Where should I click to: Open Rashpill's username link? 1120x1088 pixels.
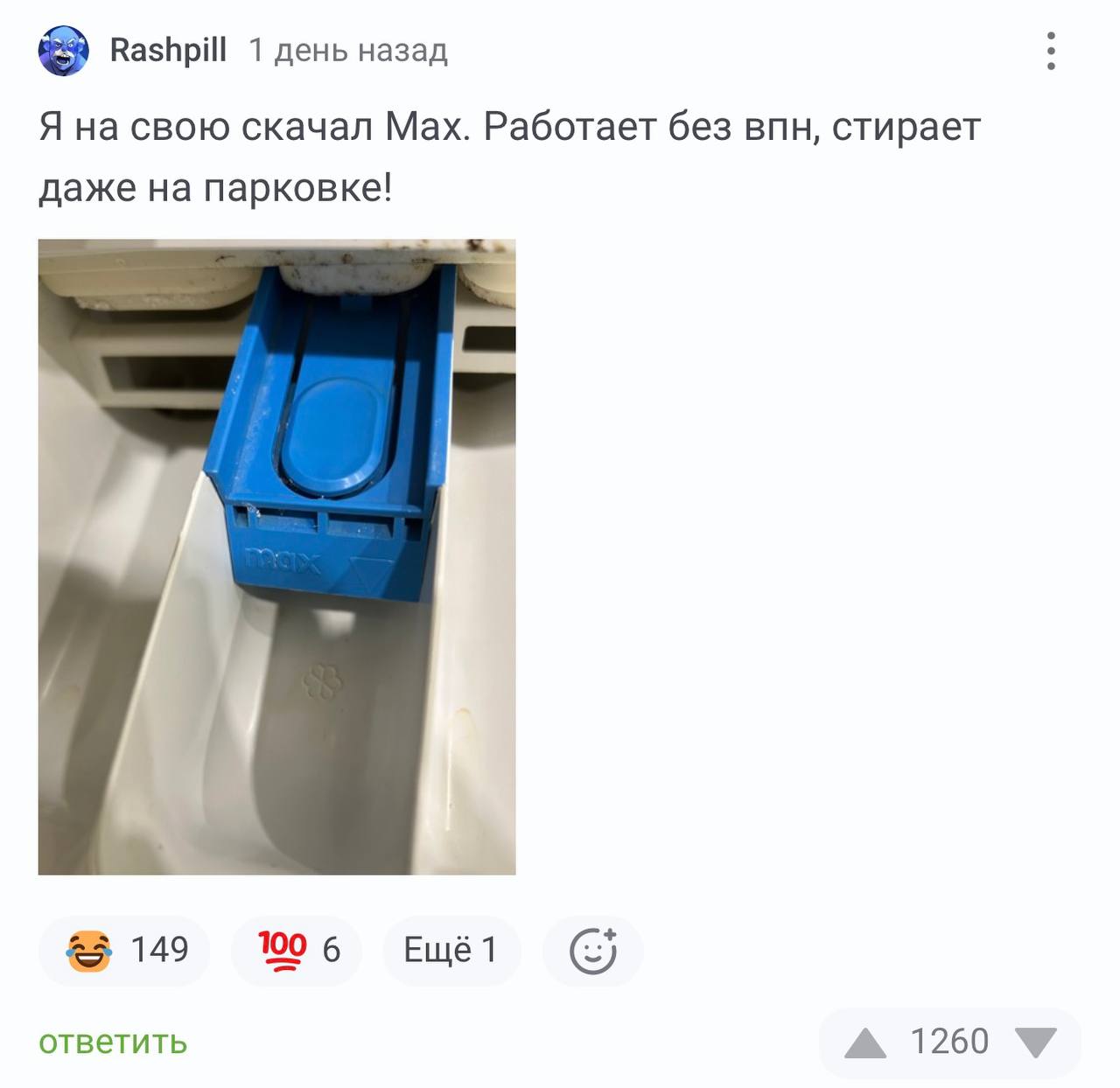pos(168,51)
